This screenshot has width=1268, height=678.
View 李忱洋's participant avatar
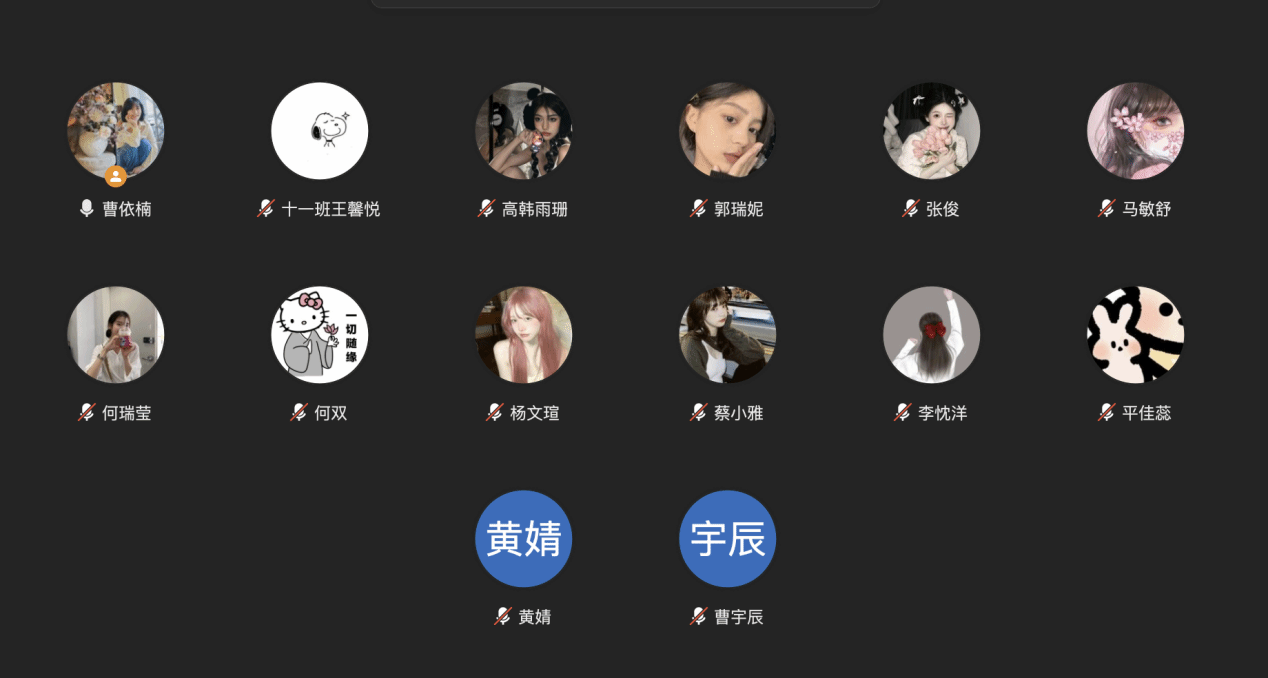point(932,335)
